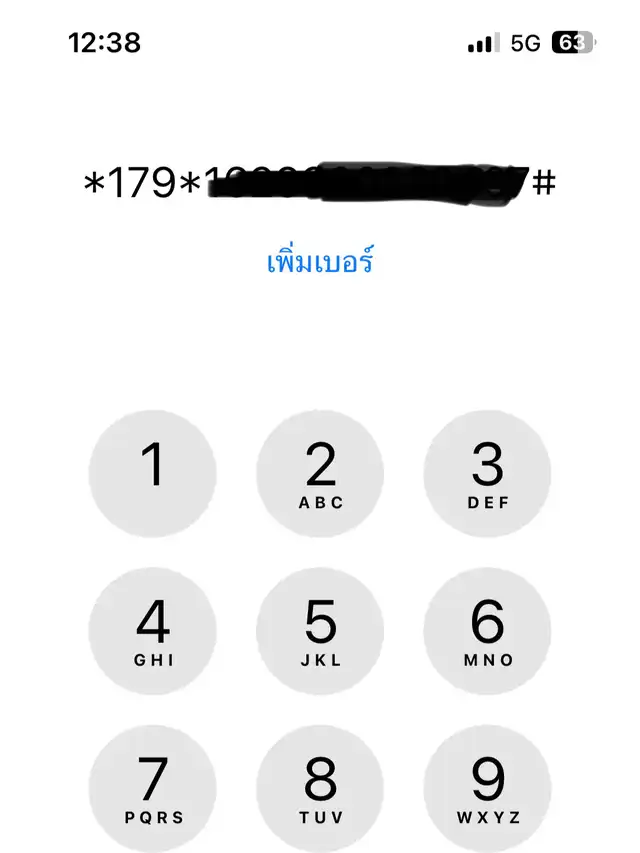The height and width of the screenshot is (853, 640).
Task: Enter digit 2 ABC key
Action: 320,474
